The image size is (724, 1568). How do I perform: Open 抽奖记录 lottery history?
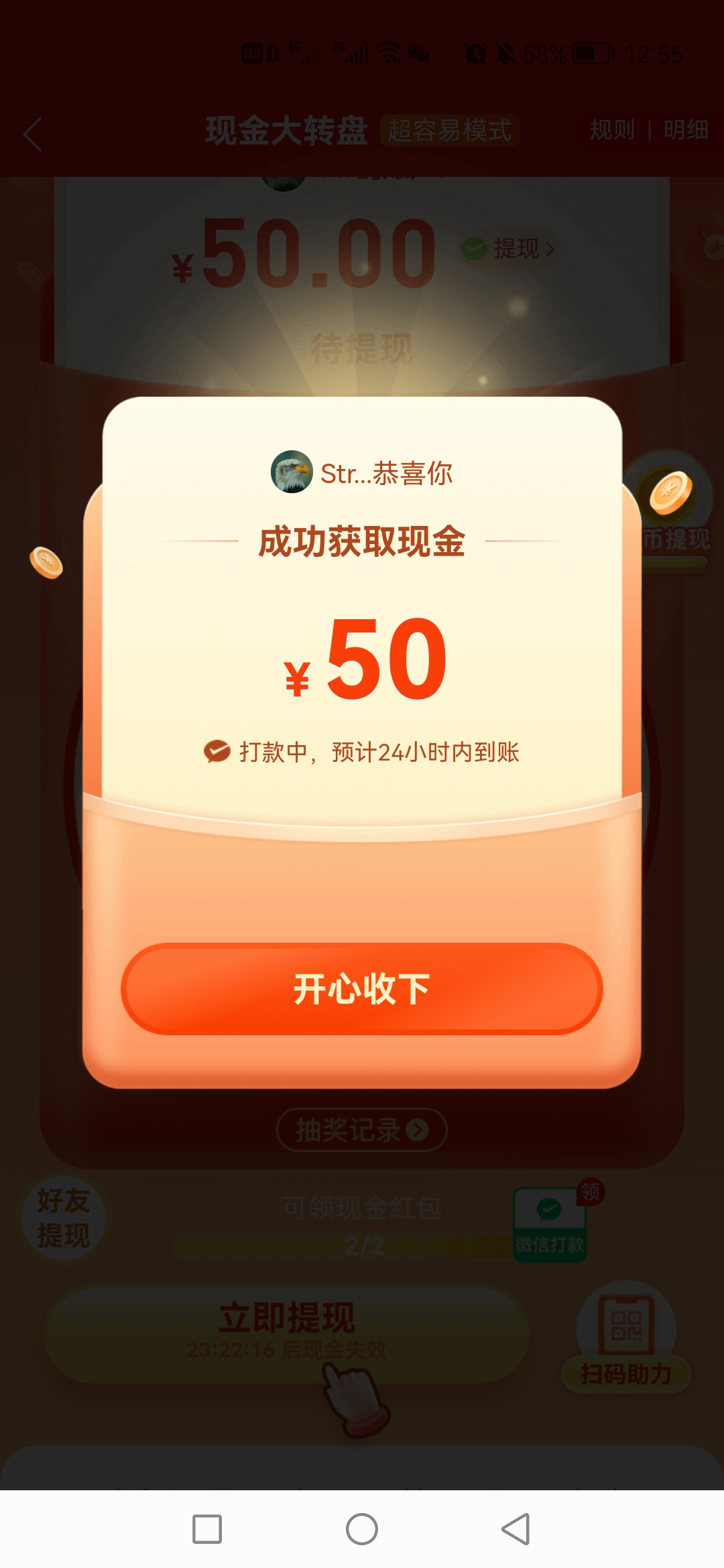tap(361, 1130)
